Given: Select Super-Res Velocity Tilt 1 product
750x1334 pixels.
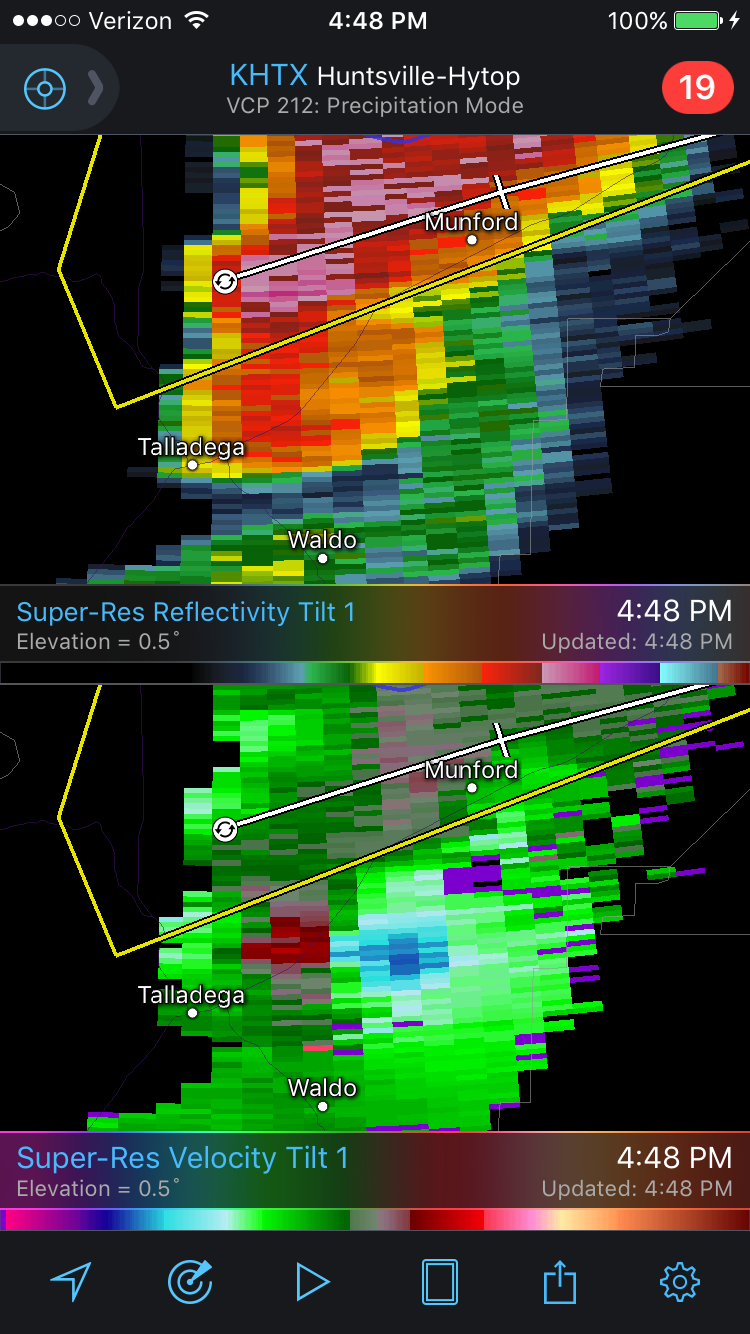Looking at the screenshot, I should click(x=183, y=1158).
